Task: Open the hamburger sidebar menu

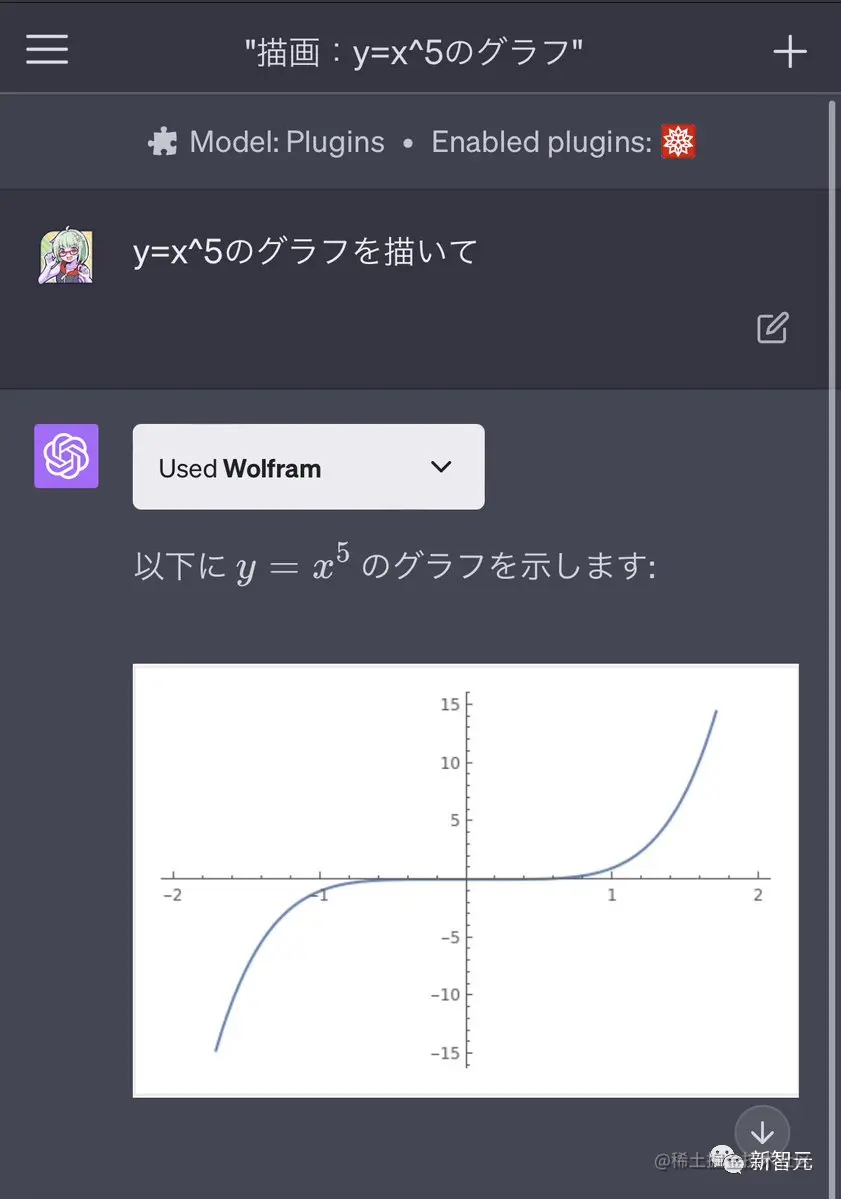Action: click(x=47, y=49)
